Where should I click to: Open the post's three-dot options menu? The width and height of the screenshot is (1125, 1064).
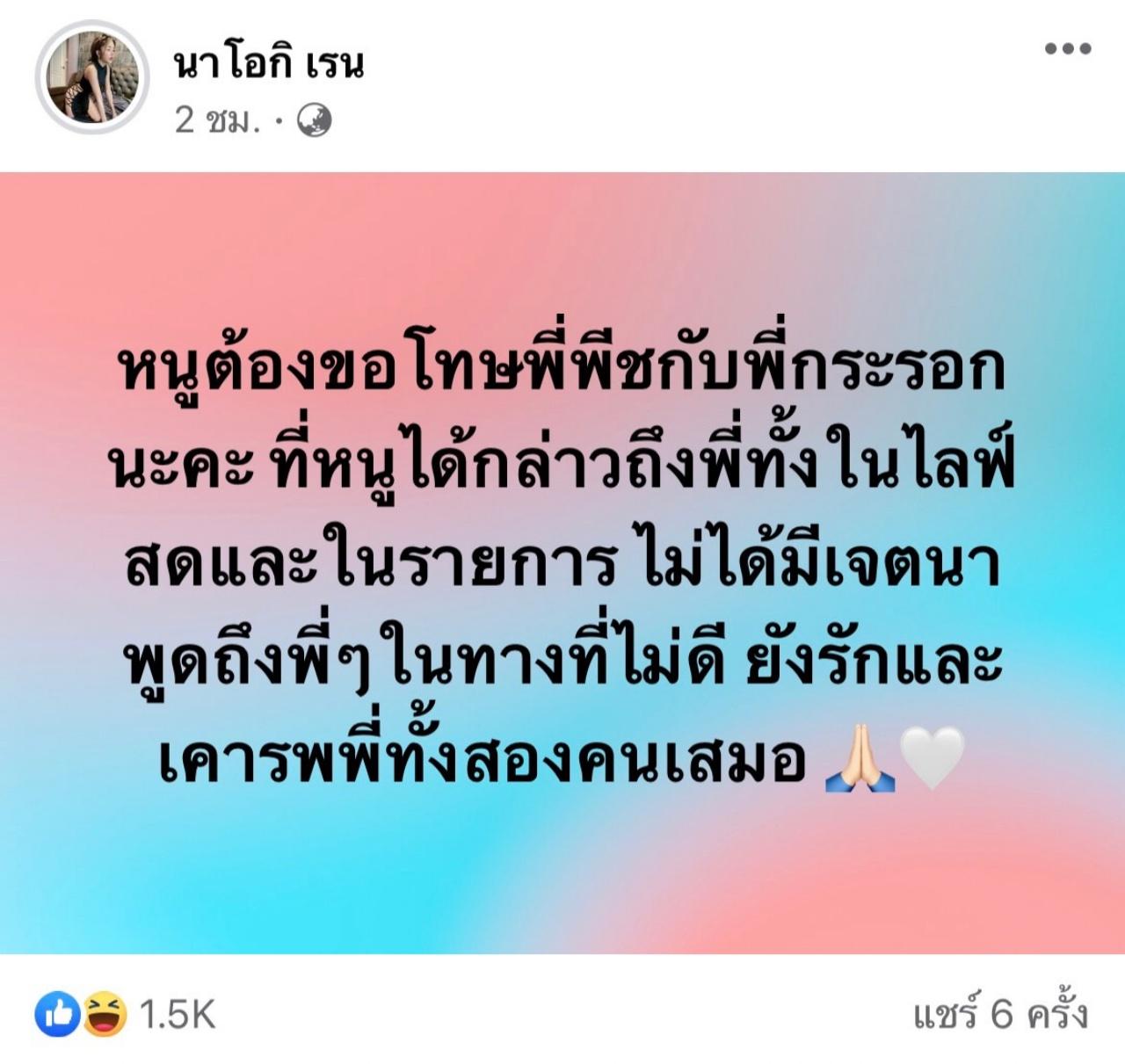[x=1068, y=49]
